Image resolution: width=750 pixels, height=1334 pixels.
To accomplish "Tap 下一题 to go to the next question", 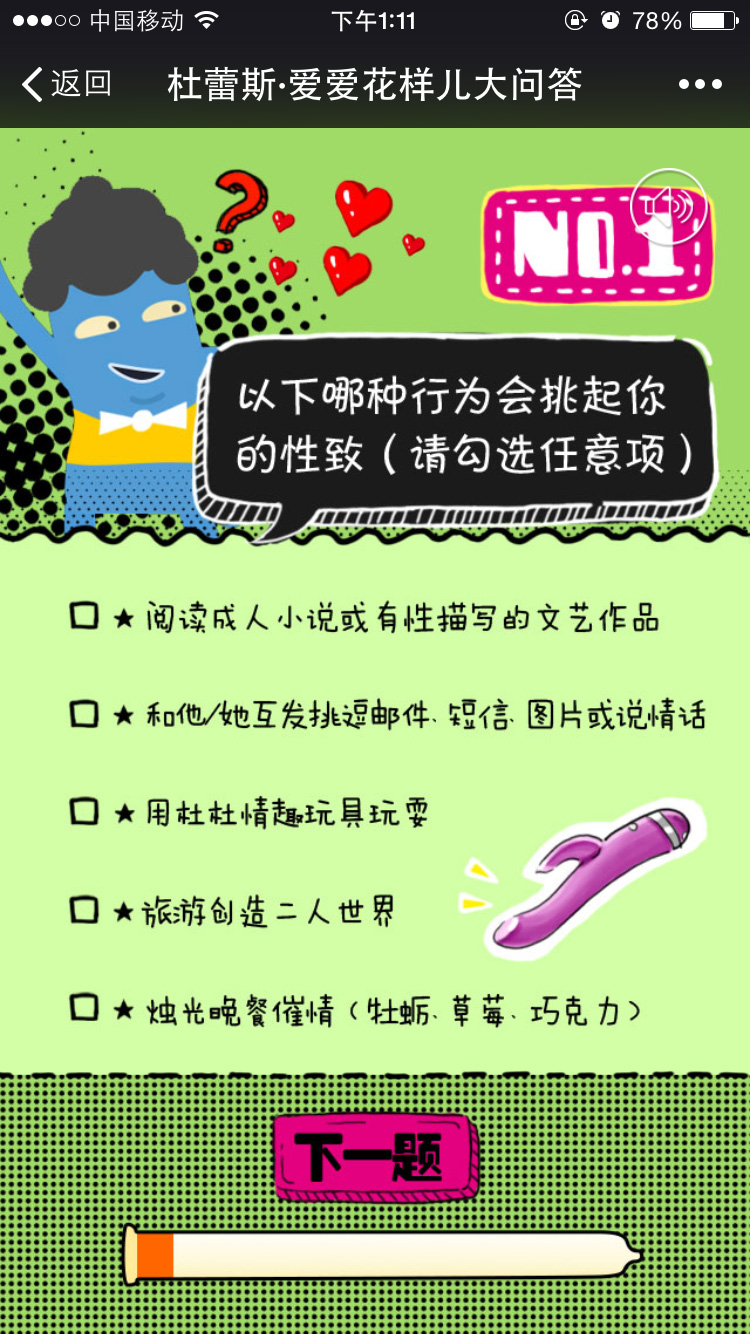I will [x=376, y=1157].
